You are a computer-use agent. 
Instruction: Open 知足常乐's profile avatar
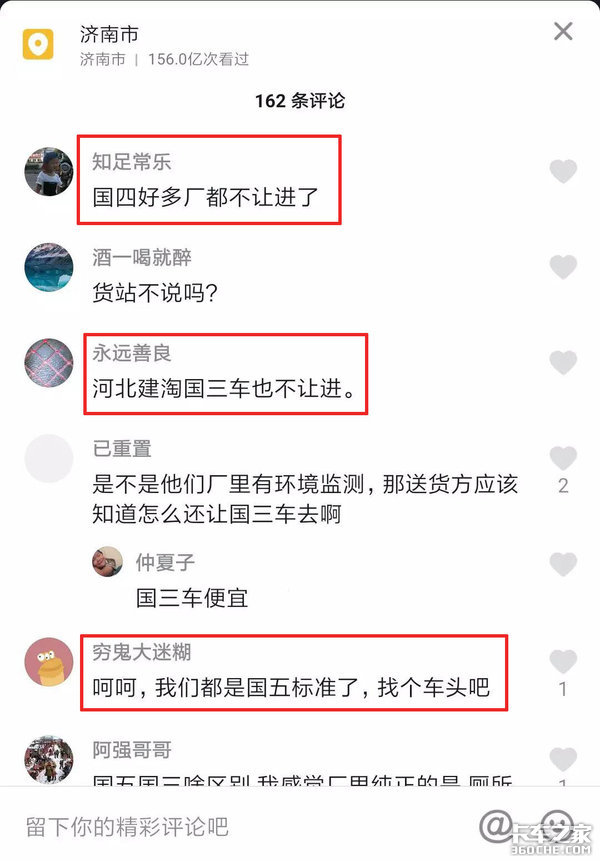(x=48, y=171)
